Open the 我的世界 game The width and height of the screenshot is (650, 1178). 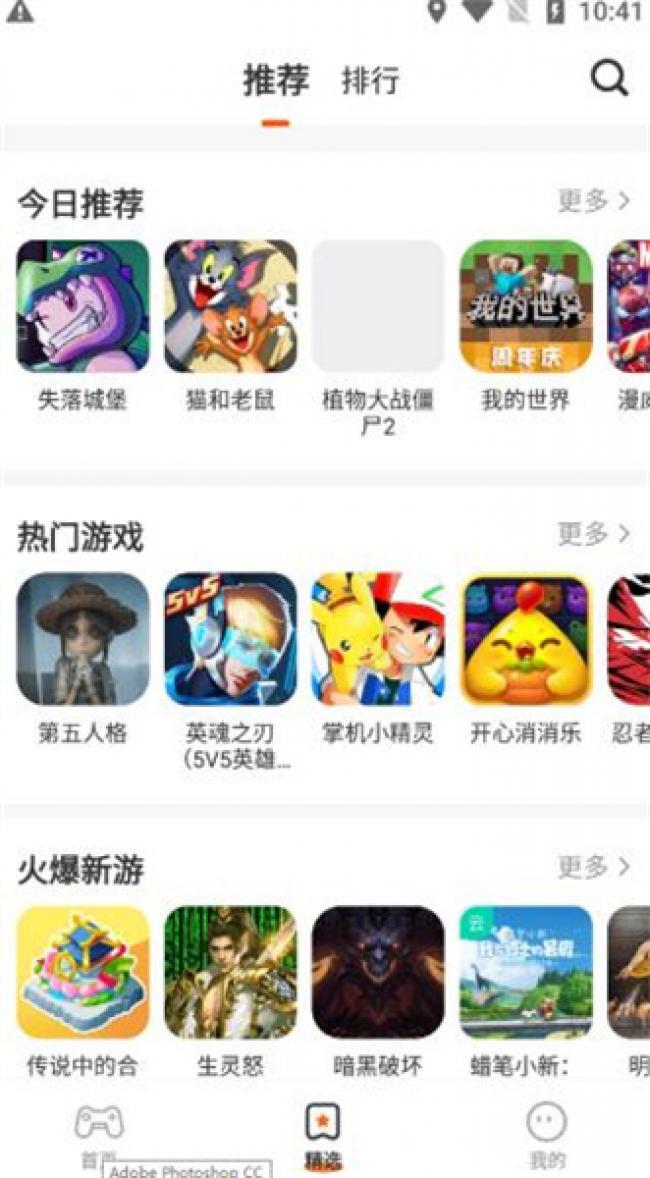coord(525,306)
